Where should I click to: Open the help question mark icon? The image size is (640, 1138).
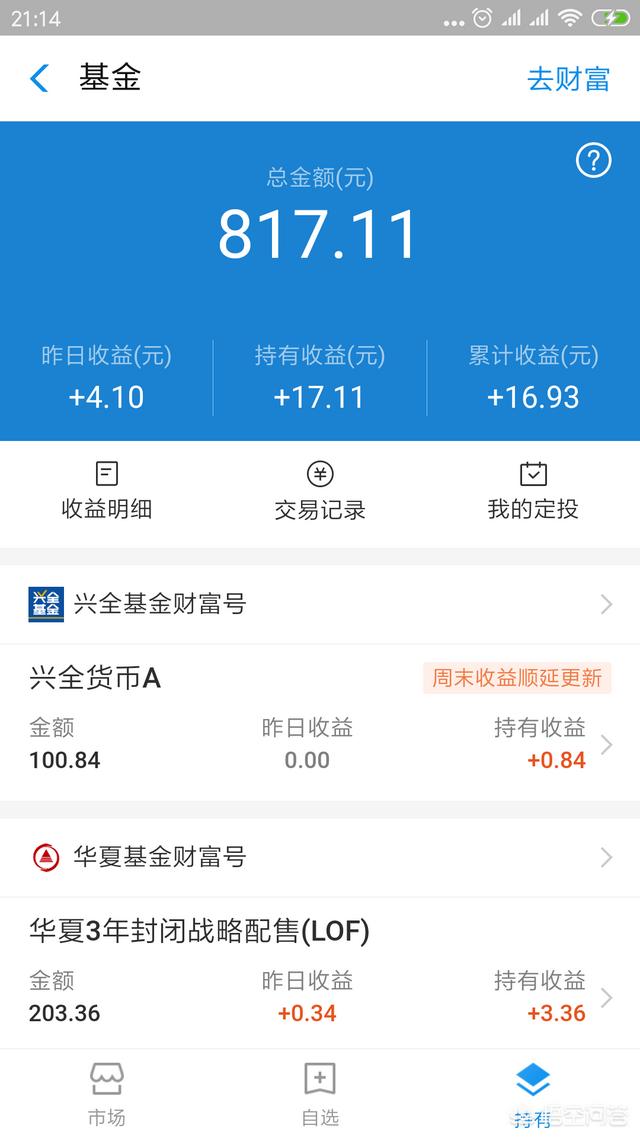(x=594, y=160)
